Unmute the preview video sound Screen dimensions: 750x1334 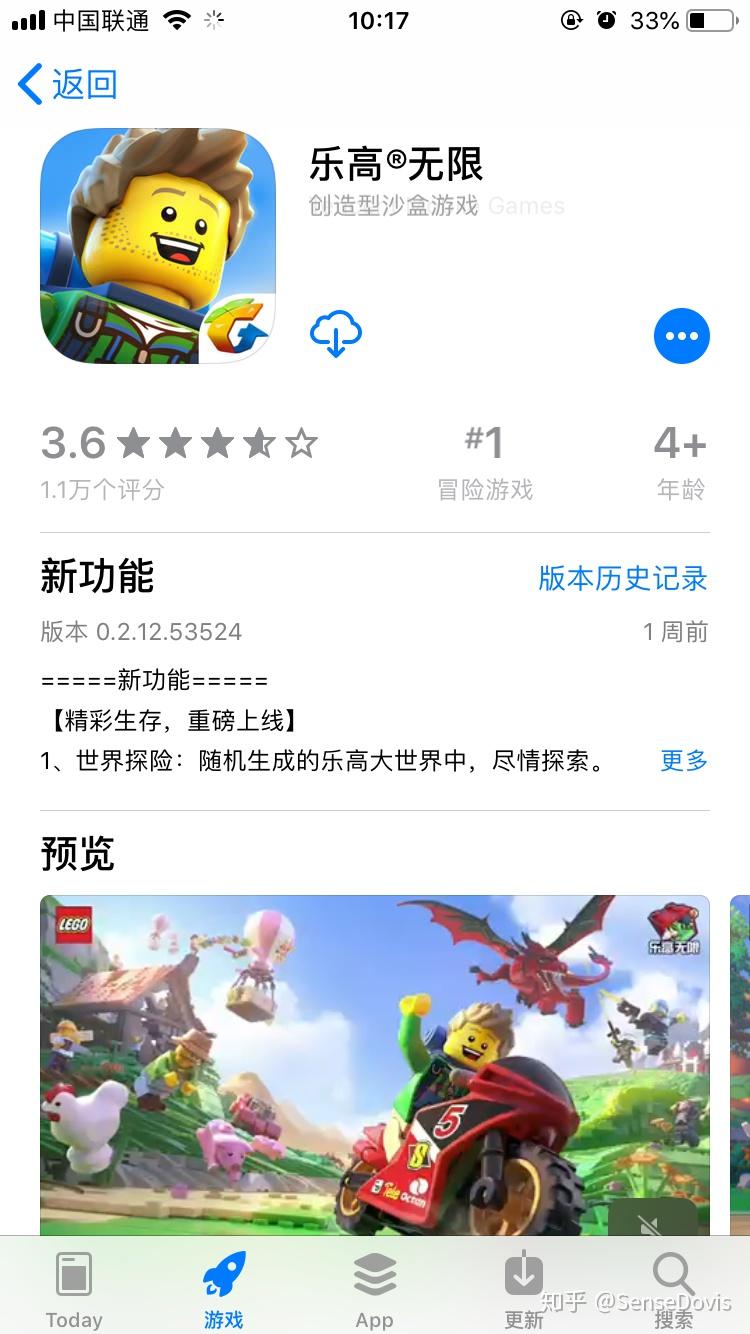[x=651, y=1224]
